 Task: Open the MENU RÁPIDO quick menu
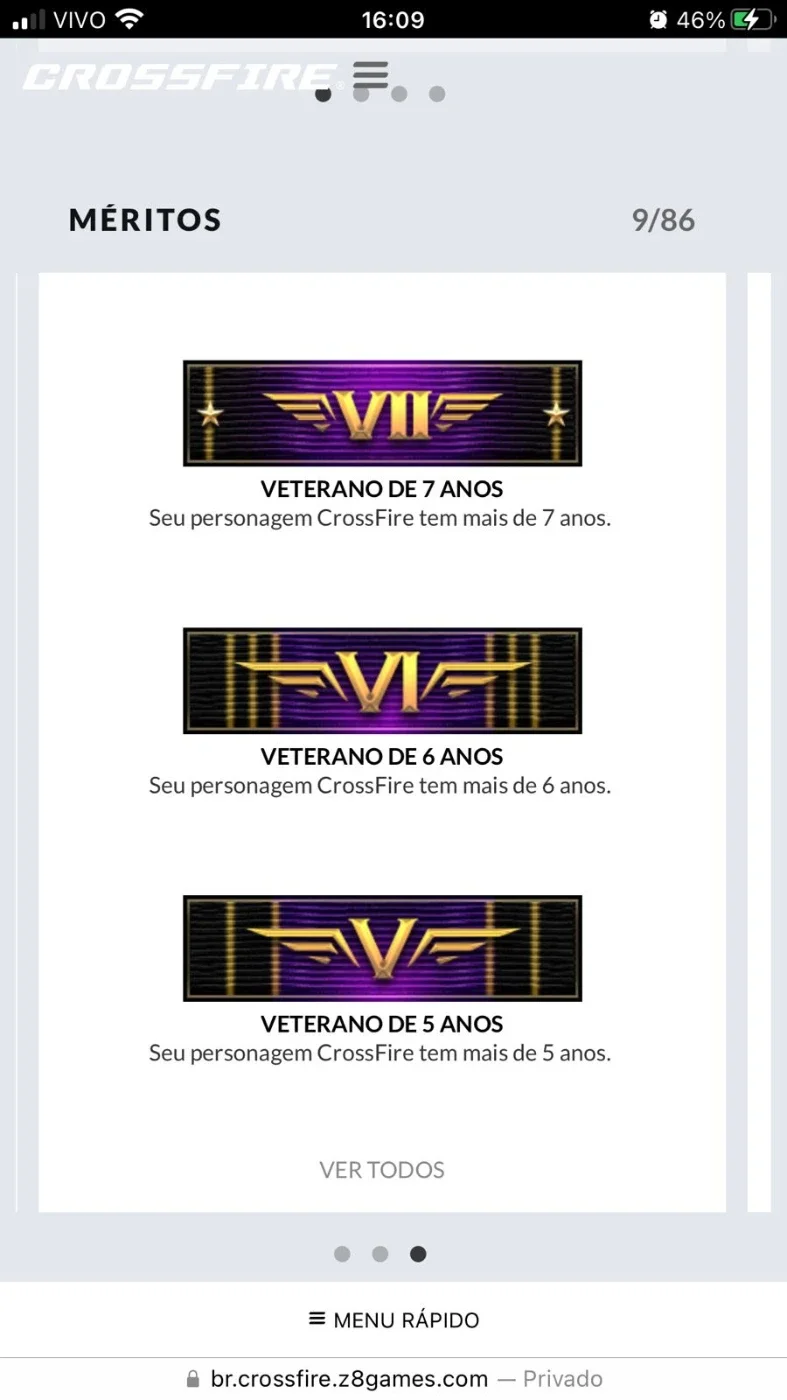coord(394,1320)
